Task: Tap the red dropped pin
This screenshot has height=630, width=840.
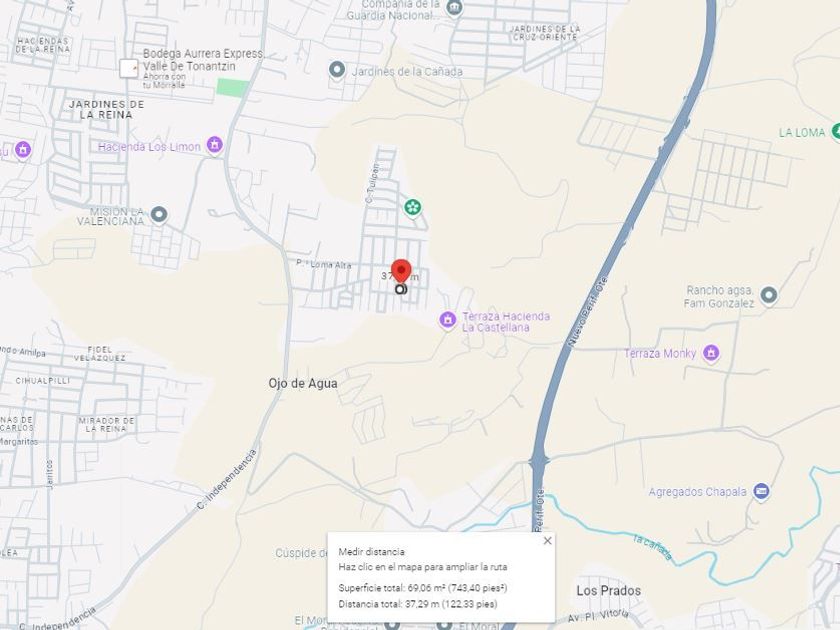Action: [x=401, y=272]
